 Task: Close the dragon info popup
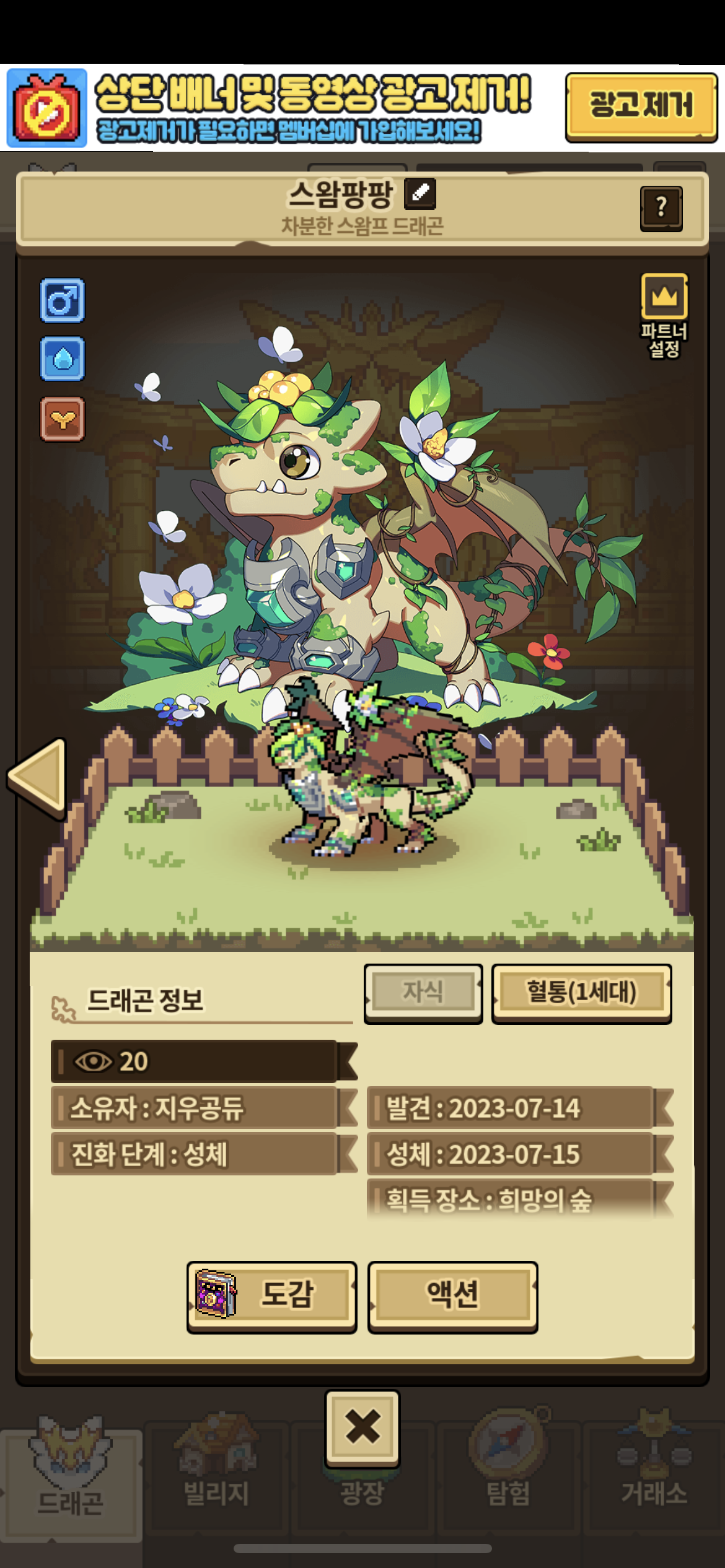(x=362, y=1429)
